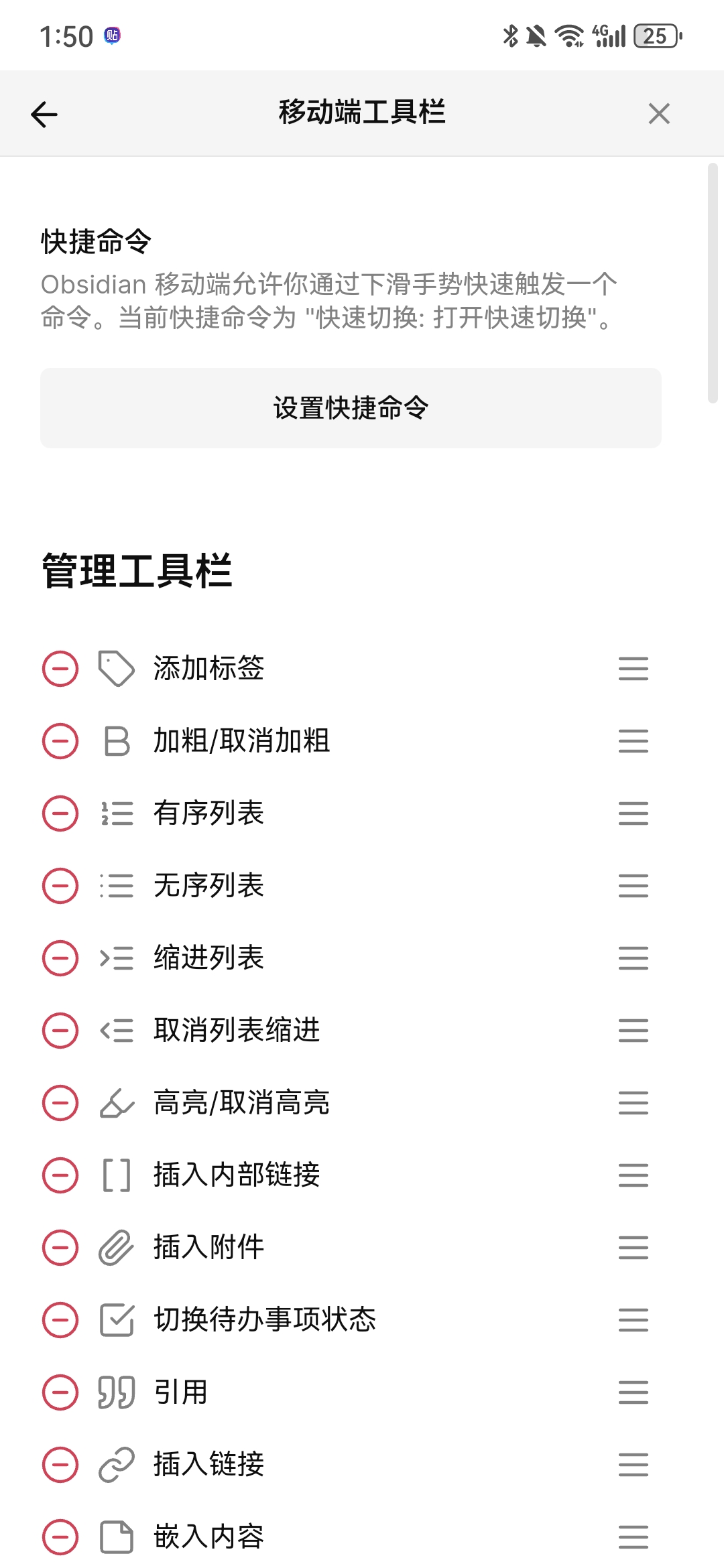Tap the reorder handle beside 引用
724x1568 pixels.
point(633,1392)
